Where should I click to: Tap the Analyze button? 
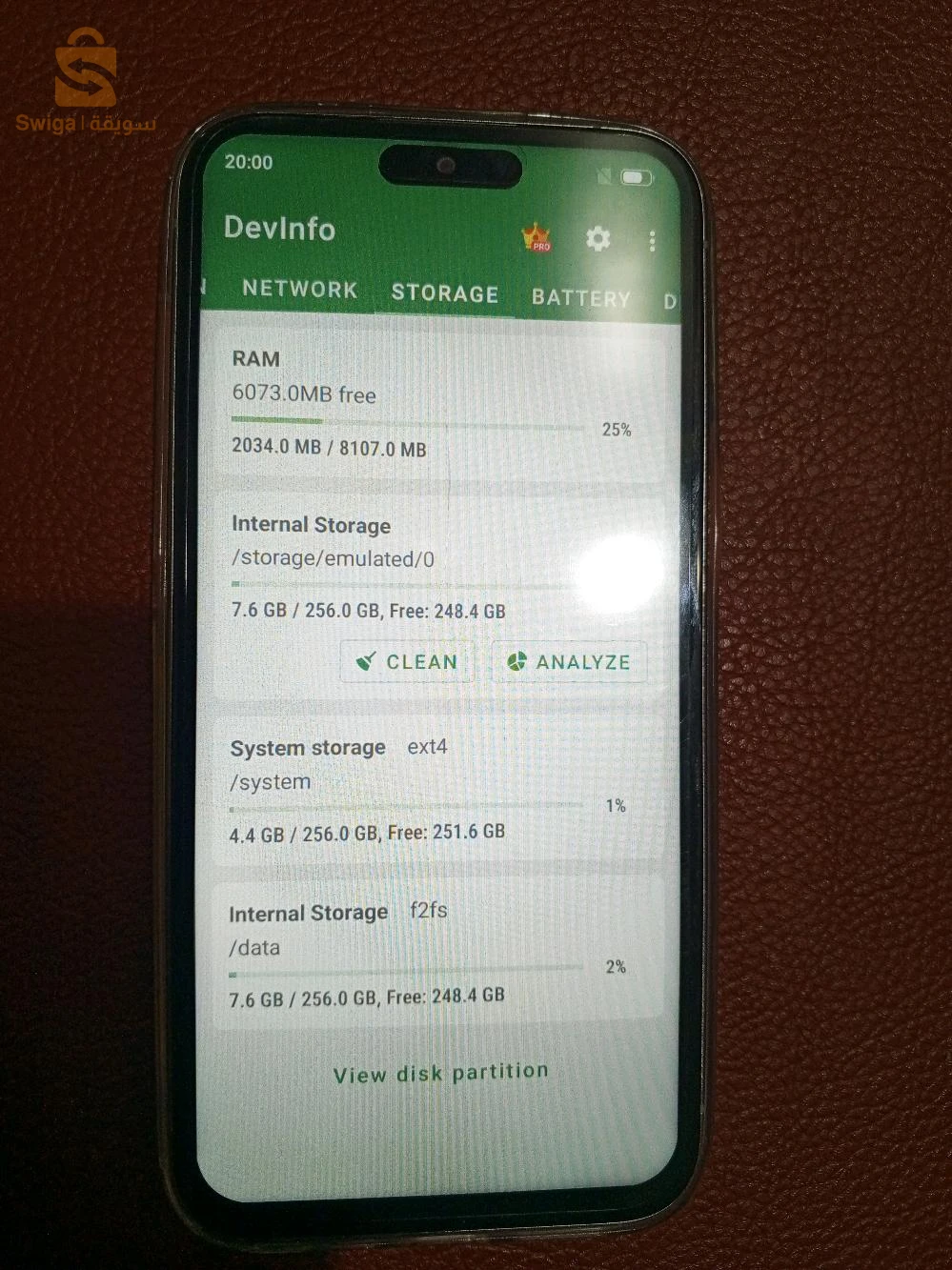tap(569, 662)
